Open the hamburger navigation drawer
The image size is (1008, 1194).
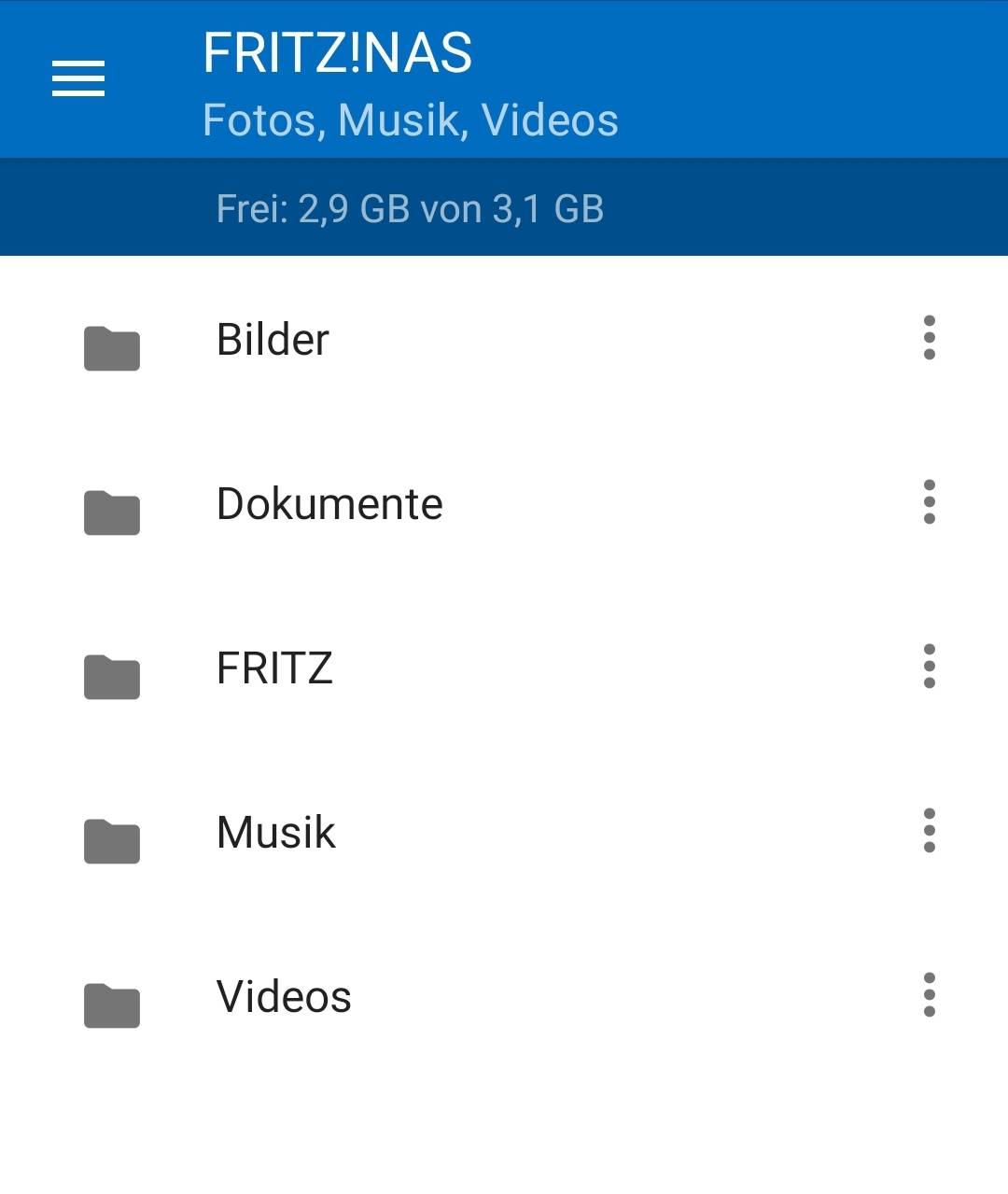[x=78, y=78]
